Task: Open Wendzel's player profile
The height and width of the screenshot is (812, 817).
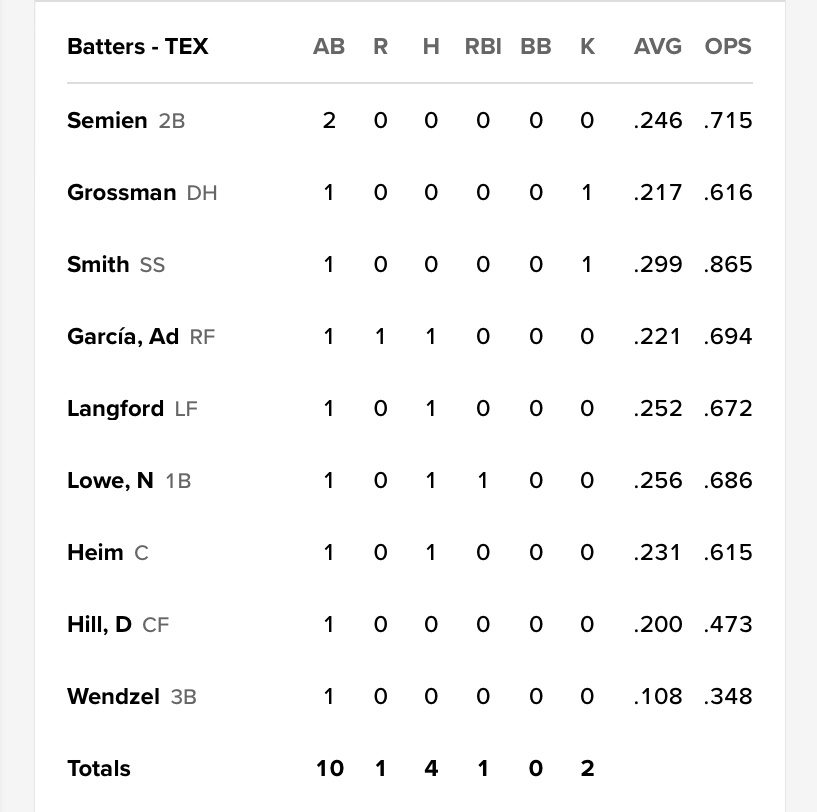Action: (113, 697)
